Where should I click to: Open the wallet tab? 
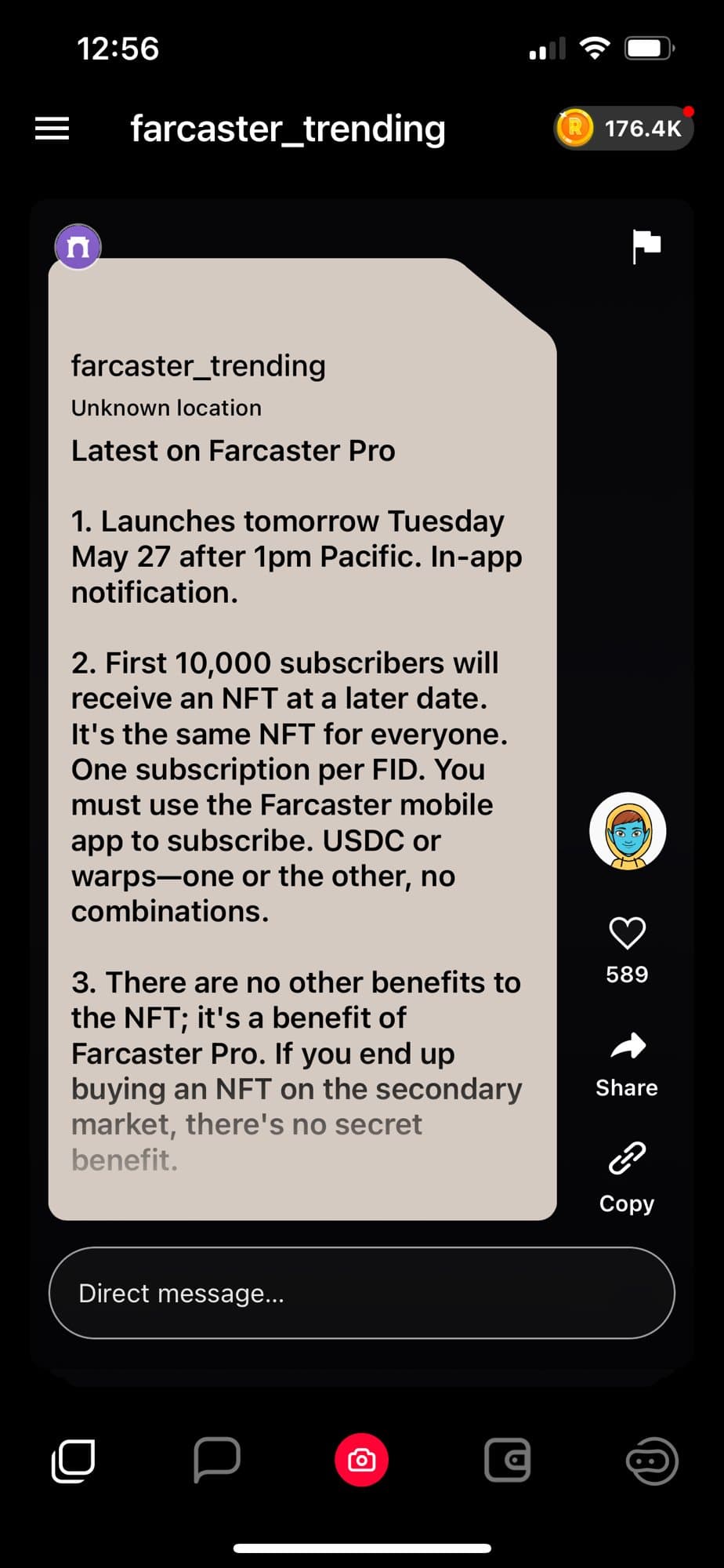point(507,1461)
